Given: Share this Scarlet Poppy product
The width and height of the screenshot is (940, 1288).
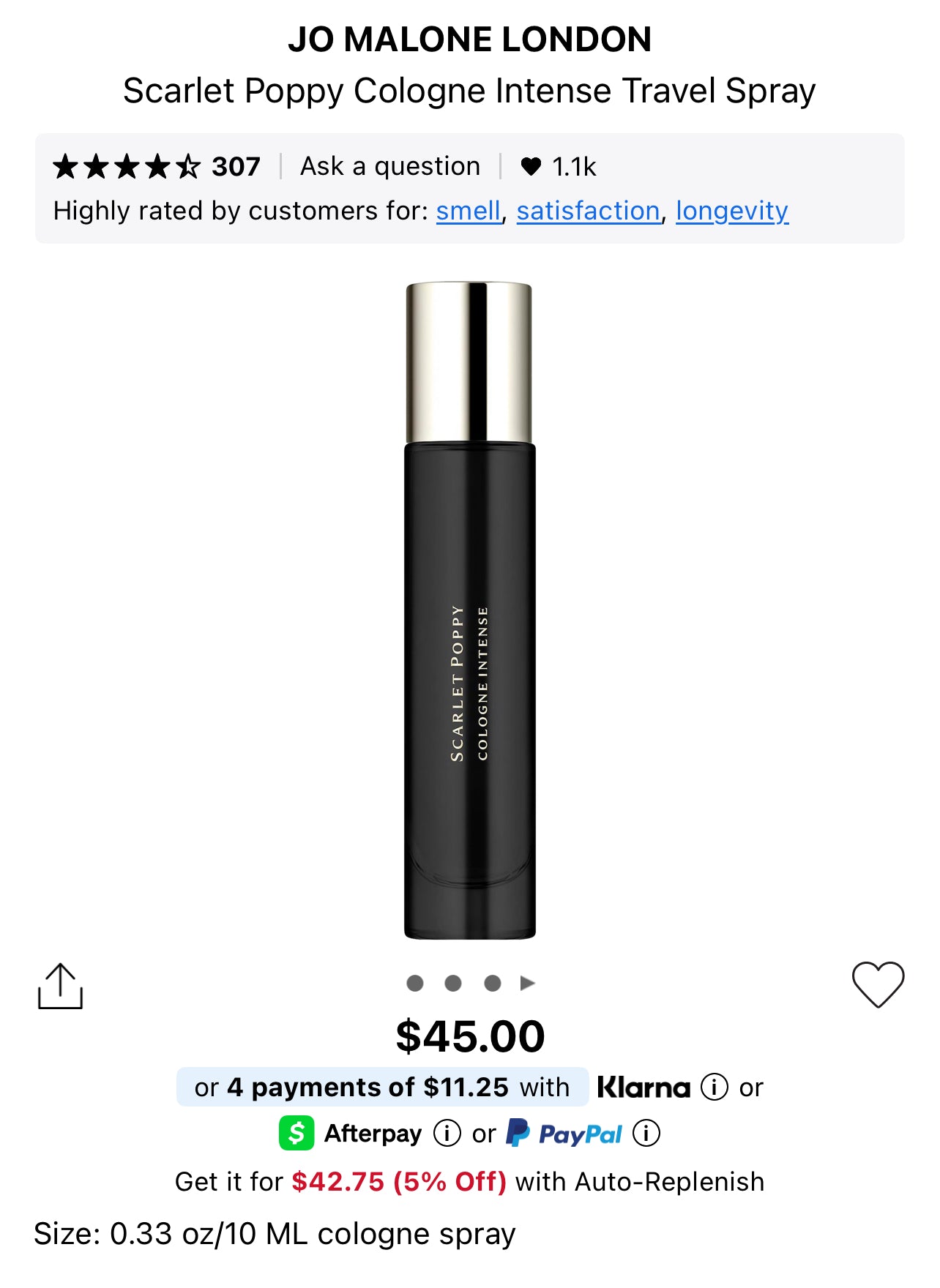Looking at the screenshot, I should point(60,986).
